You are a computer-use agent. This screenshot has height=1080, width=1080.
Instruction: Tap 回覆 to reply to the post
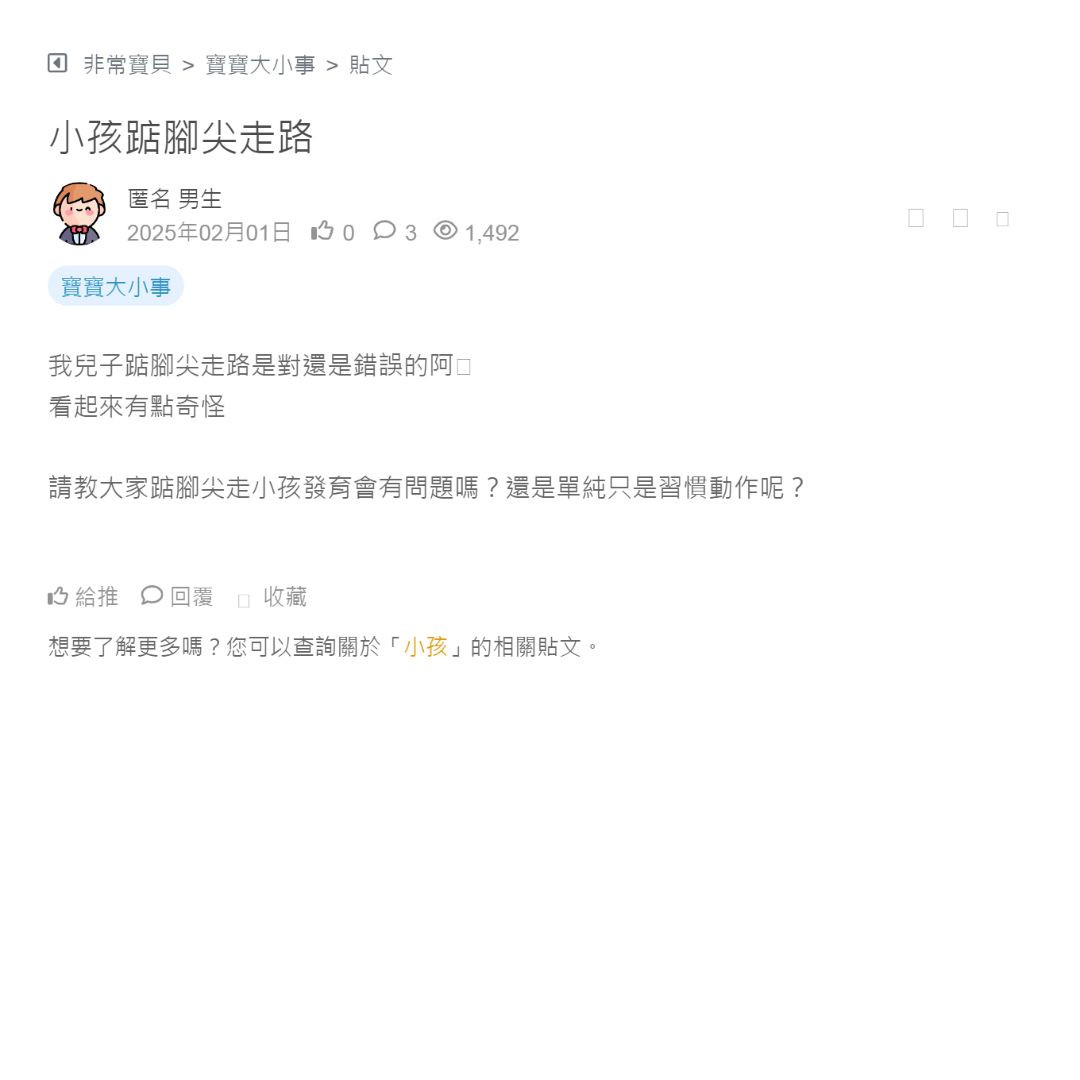coord(178,597)
